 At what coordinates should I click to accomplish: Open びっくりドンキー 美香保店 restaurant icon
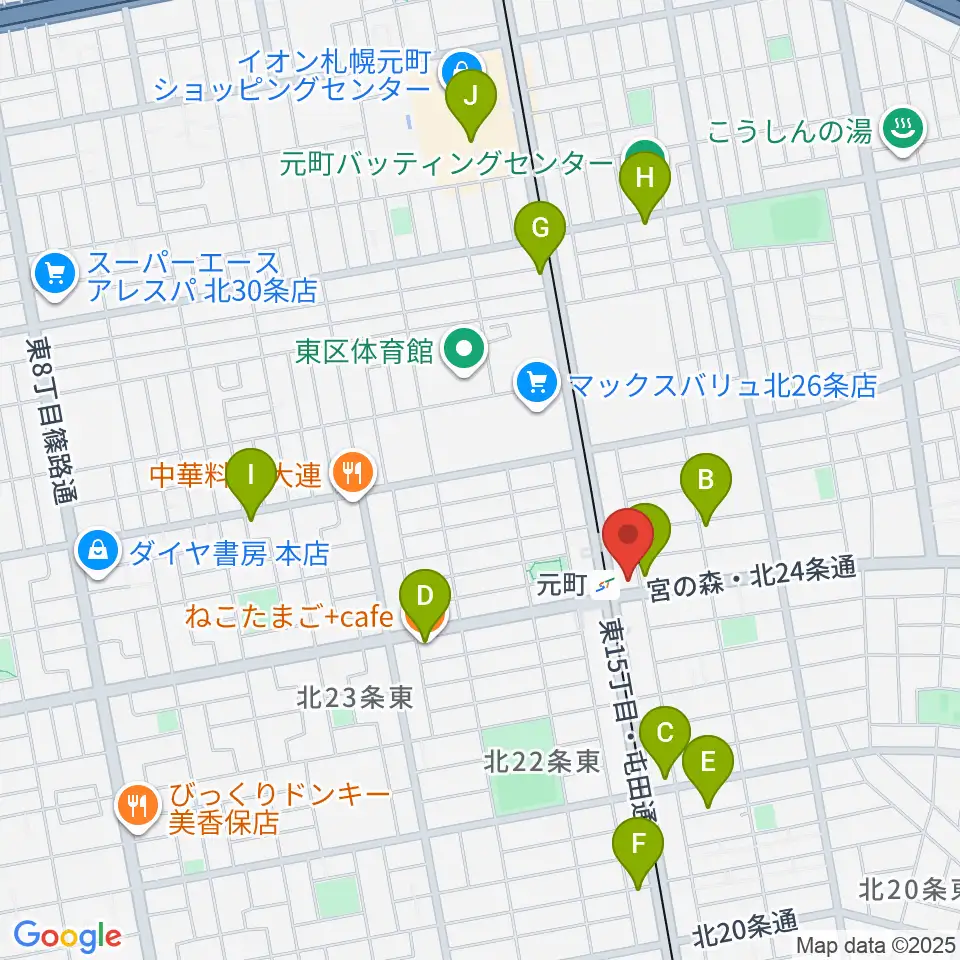click(x=138, y=808)
